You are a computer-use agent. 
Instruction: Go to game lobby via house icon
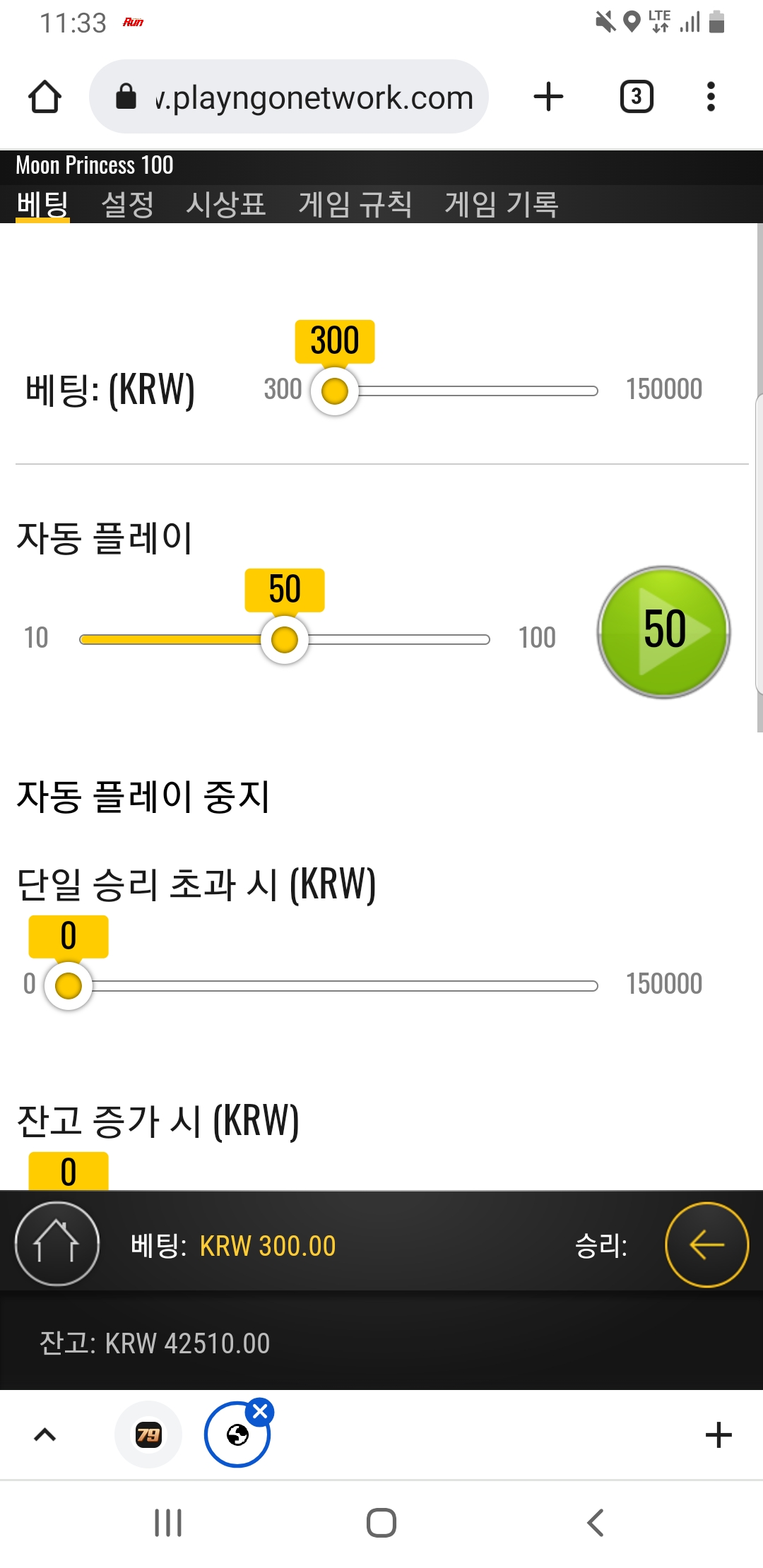[x=57, y=1244]
